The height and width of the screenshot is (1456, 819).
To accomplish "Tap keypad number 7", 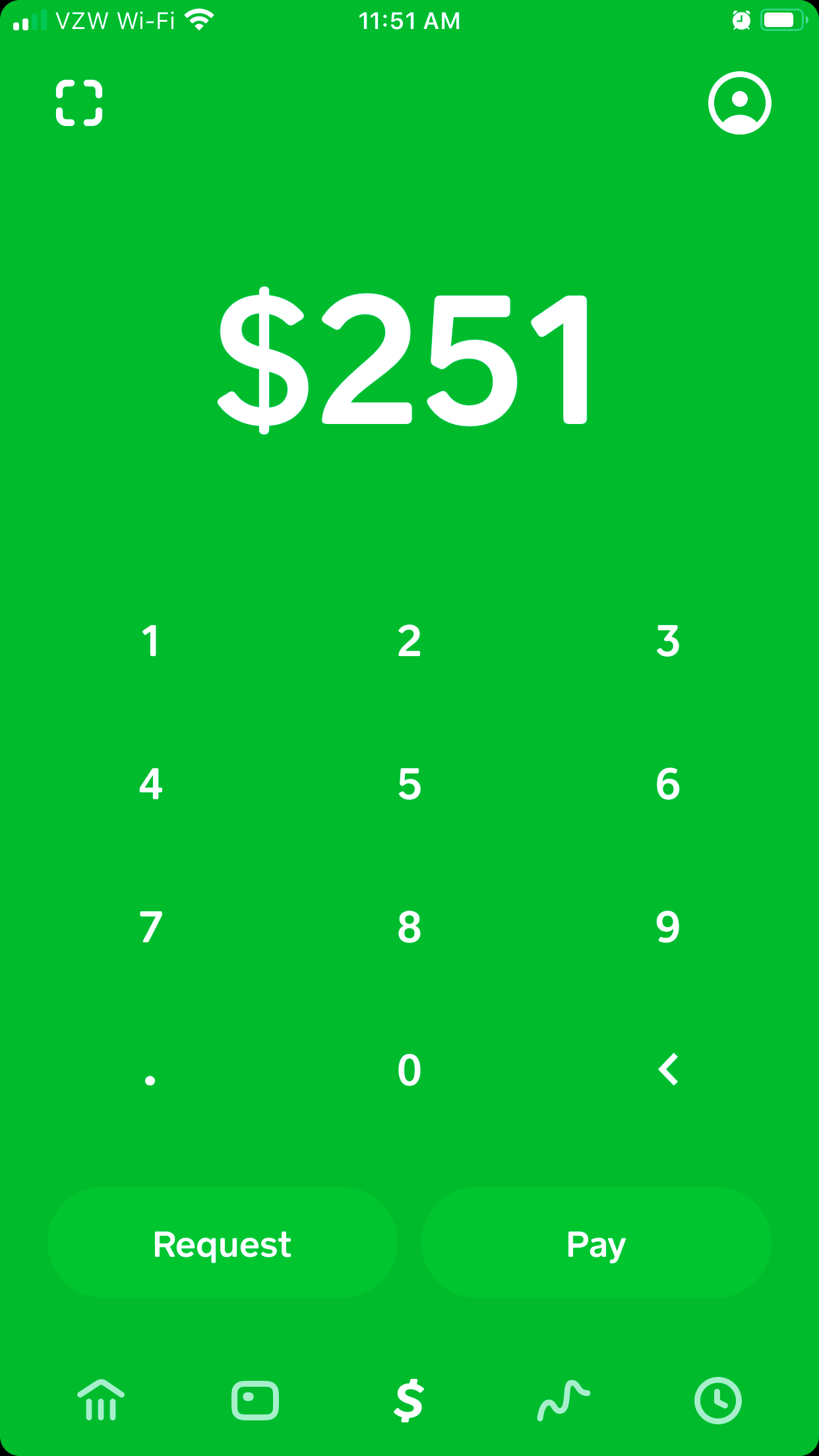I will tap(151, 927).
